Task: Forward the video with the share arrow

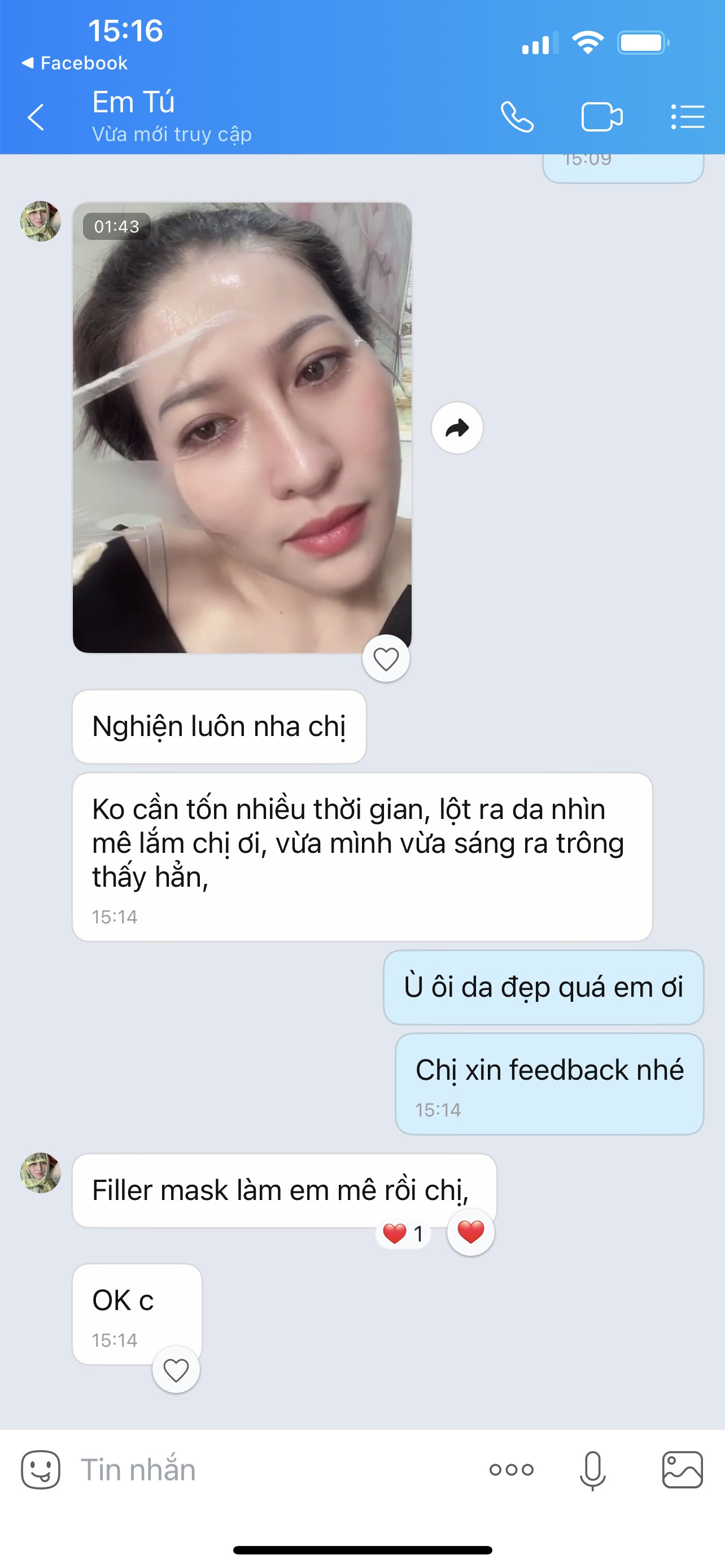Action: click(x=457, y=428)
